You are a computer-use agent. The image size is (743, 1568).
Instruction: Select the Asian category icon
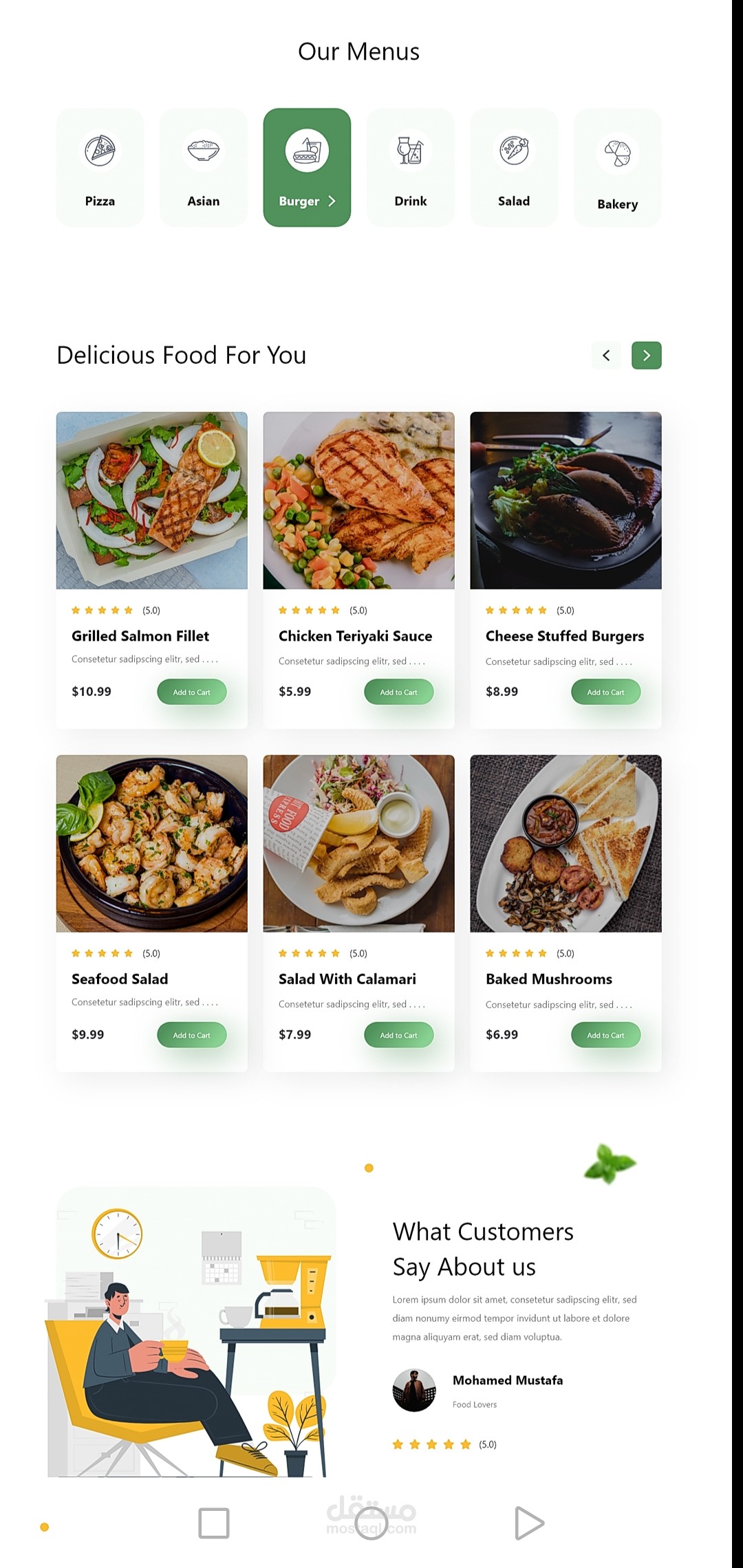(x=204, y=151)
